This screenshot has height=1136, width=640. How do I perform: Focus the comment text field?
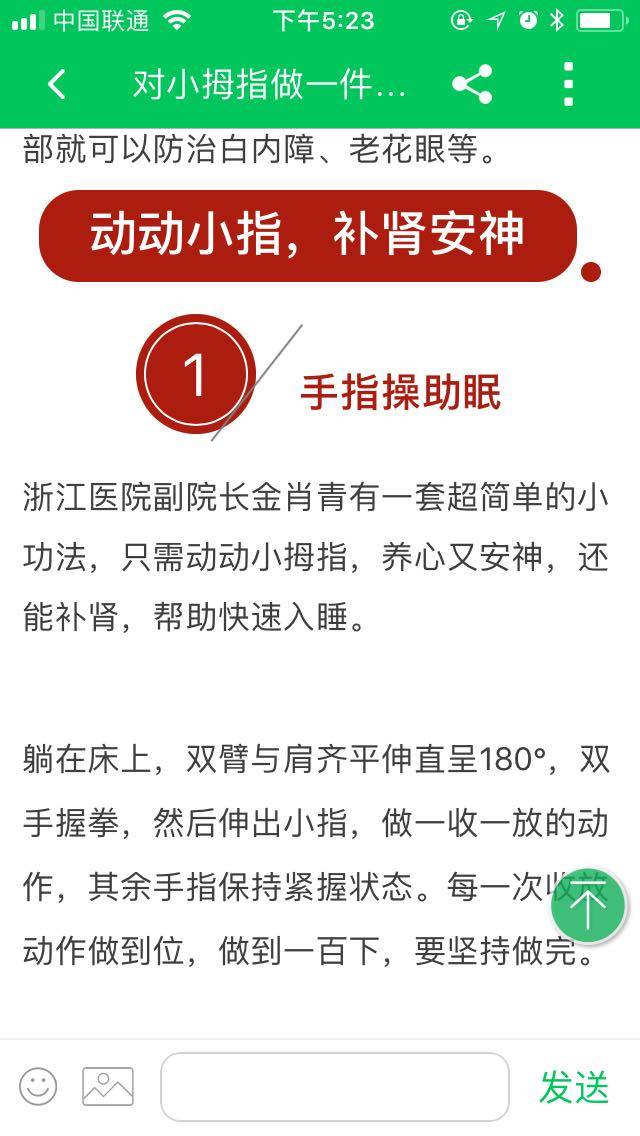pyautogui.click(x=334, y=1086)
